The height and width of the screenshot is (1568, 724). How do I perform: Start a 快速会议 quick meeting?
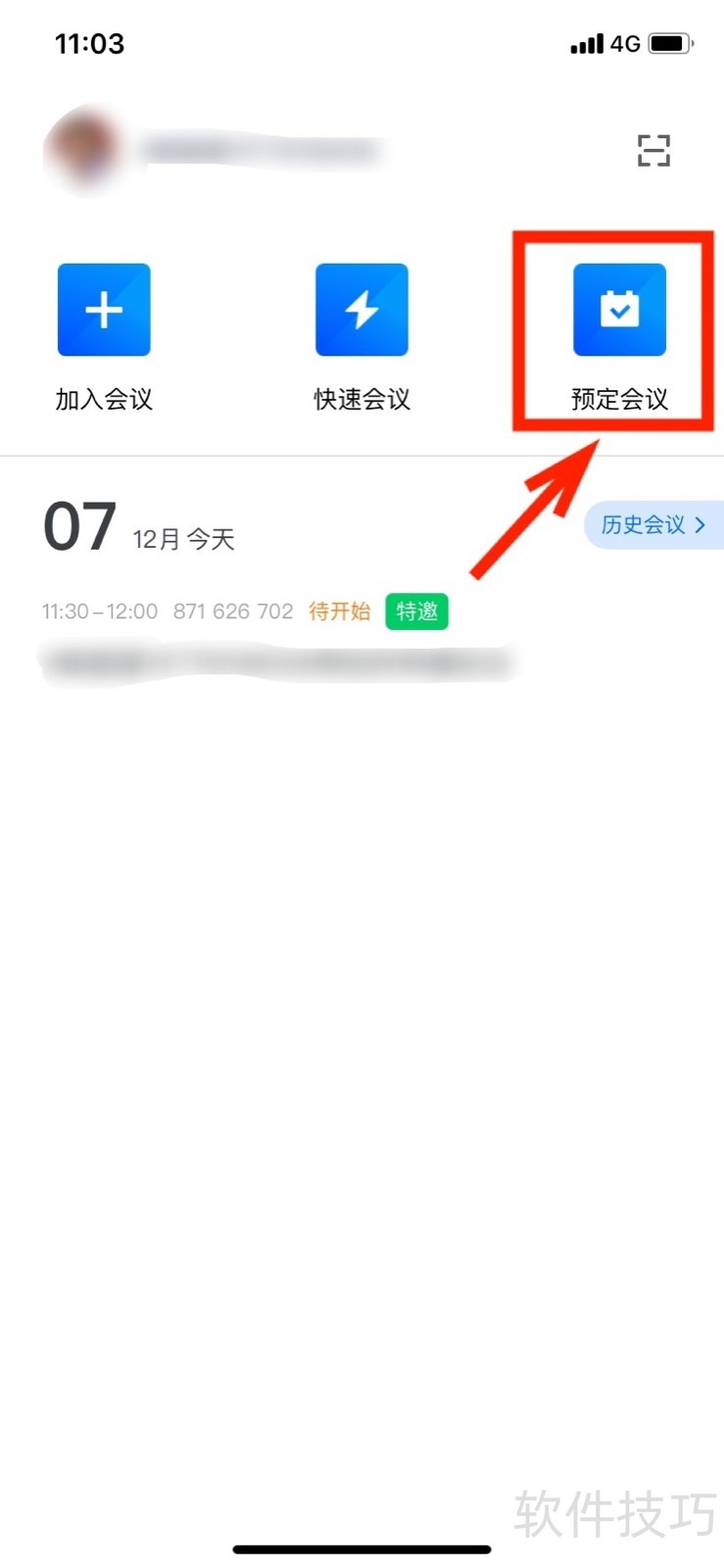[362, 310]
